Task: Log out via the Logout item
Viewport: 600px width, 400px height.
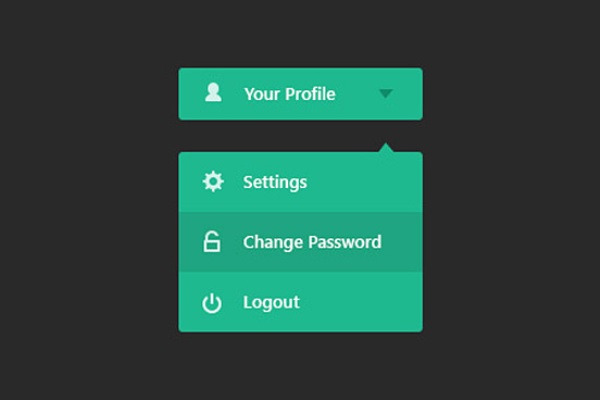Action: pyautogui.click(x=270, y=302)
